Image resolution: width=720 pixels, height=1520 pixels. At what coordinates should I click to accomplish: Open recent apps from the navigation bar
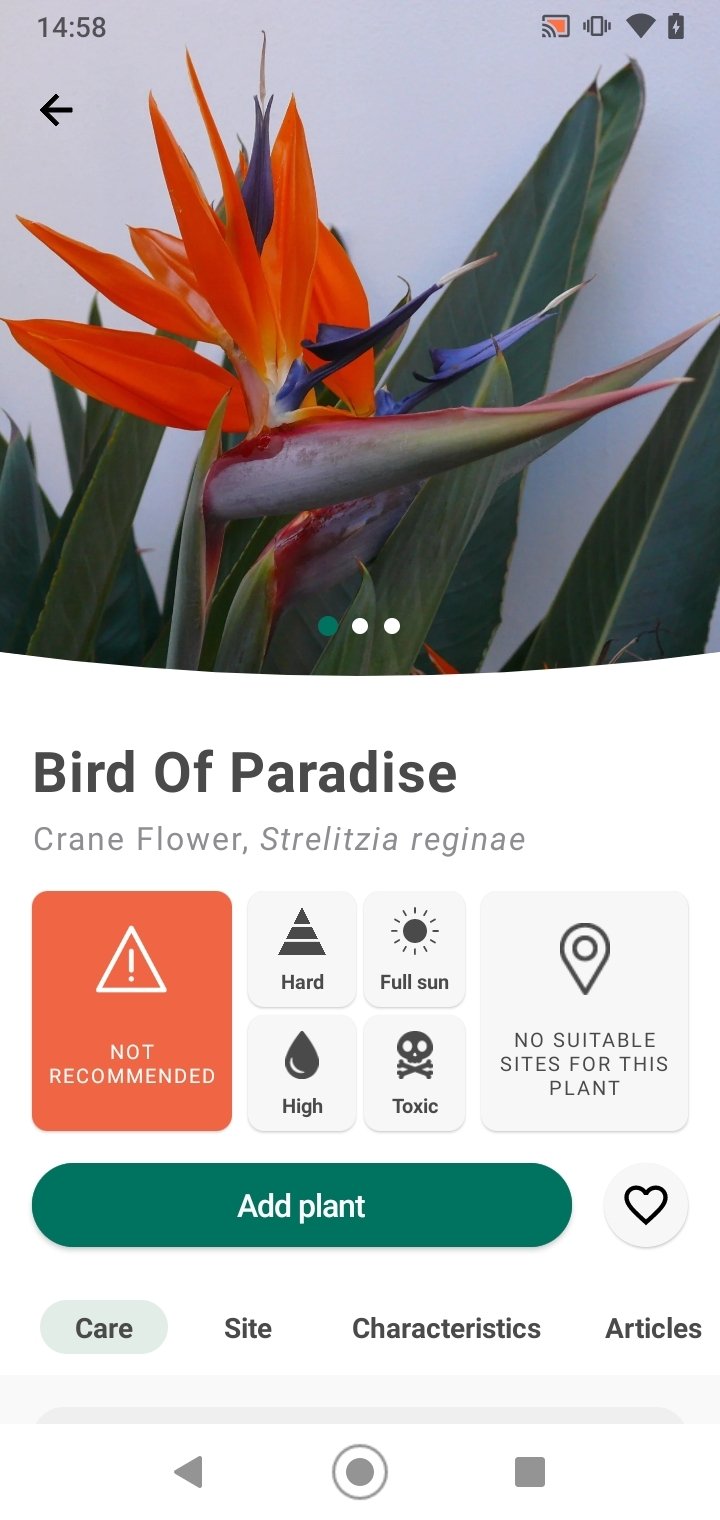click(x=530, y=1472)
